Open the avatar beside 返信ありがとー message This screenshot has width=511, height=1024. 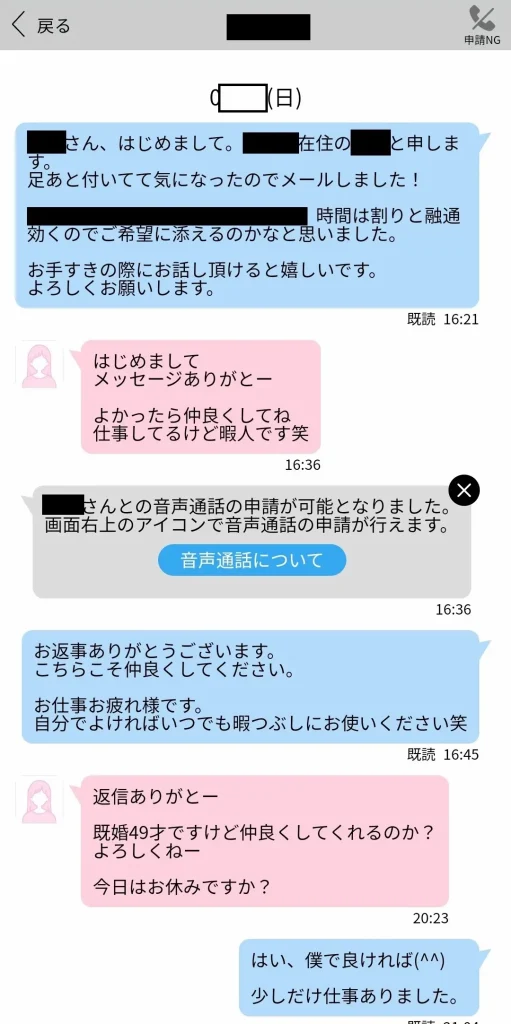[39, 800]
